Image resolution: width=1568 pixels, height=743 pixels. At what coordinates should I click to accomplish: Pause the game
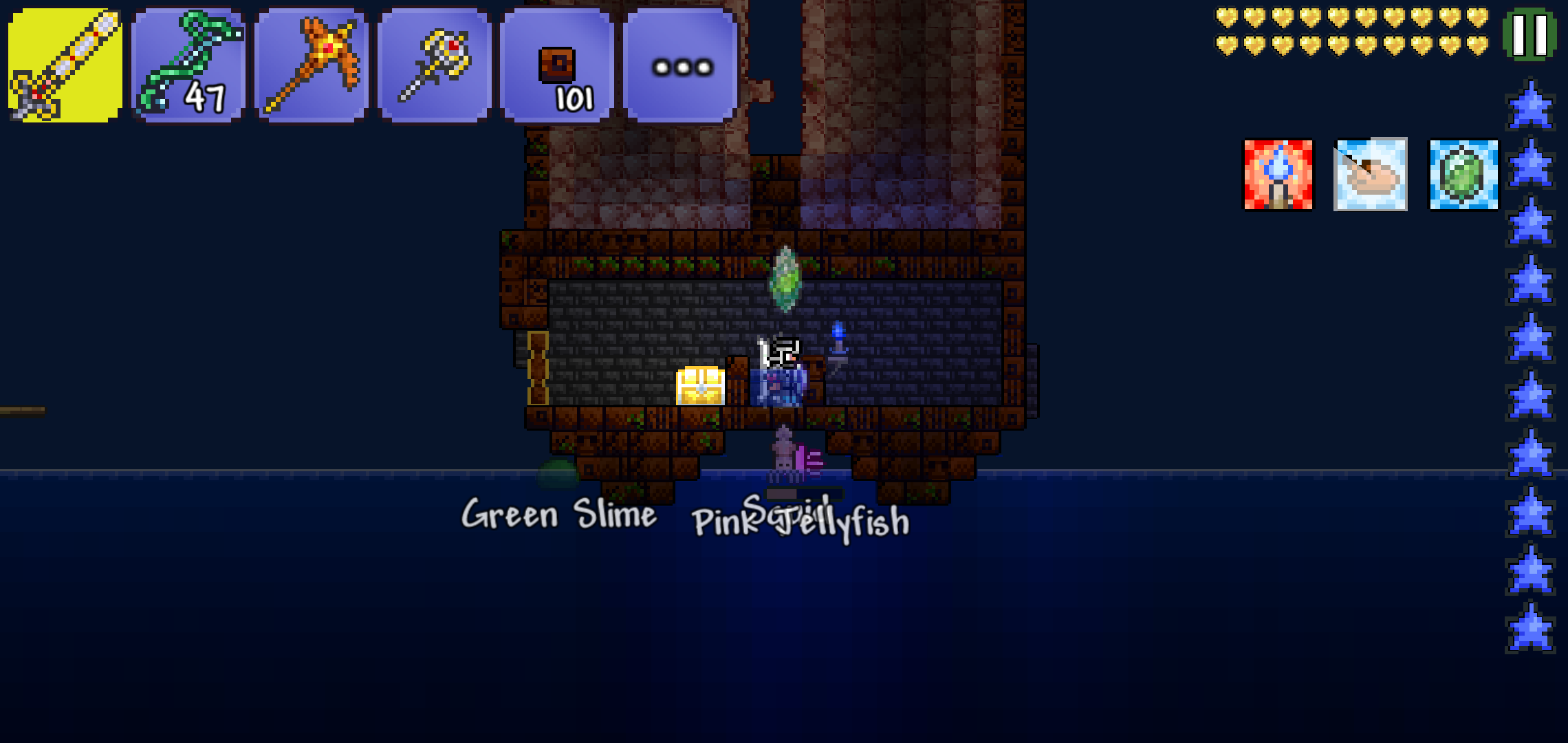1529,34
